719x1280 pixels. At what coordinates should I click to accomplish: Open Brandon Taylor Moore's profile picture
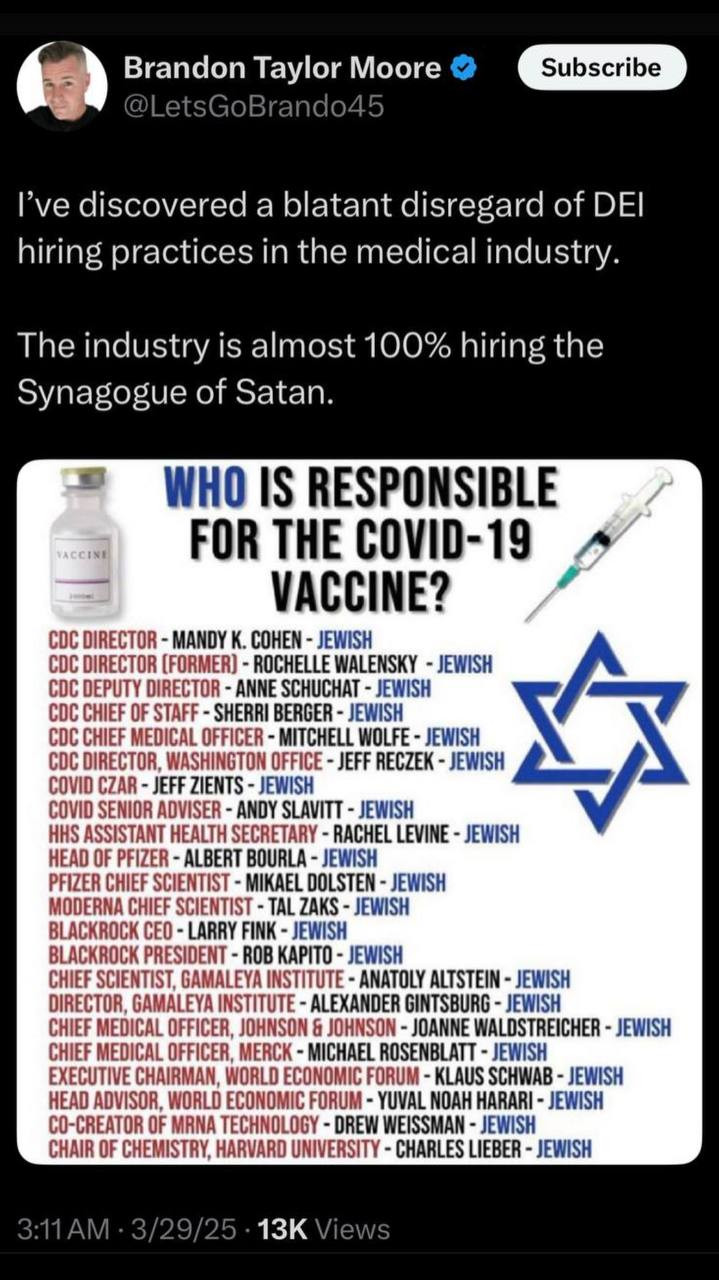point(62,86)
